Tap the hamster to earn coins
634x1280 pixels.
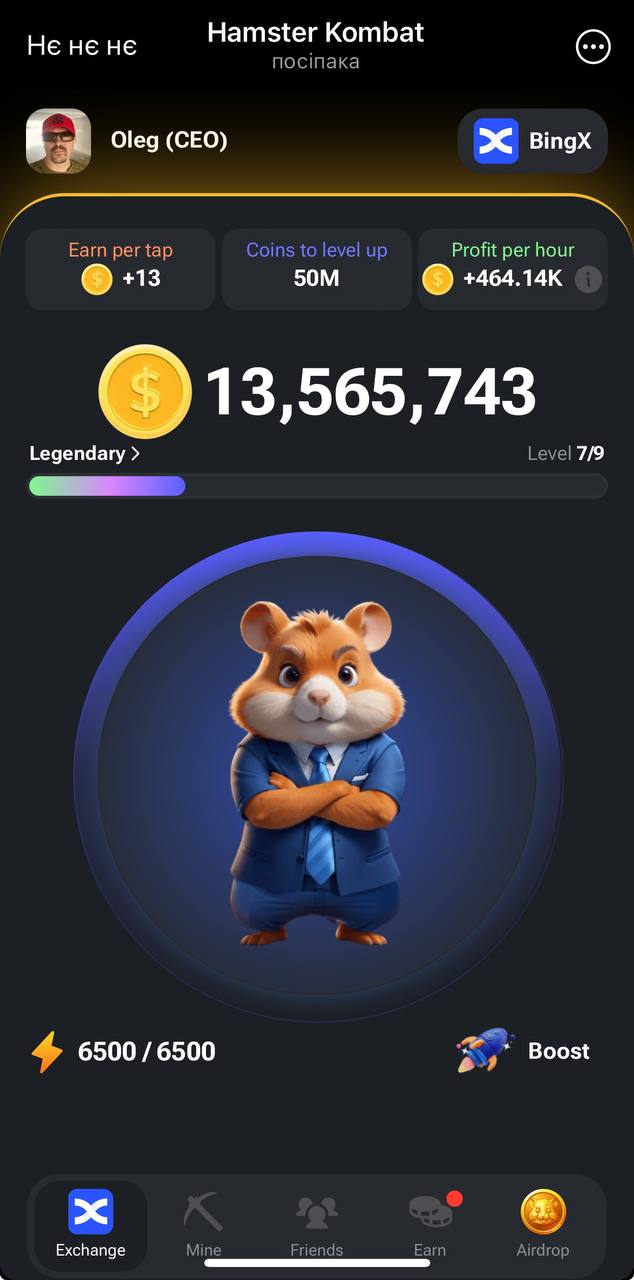point(318,776)
